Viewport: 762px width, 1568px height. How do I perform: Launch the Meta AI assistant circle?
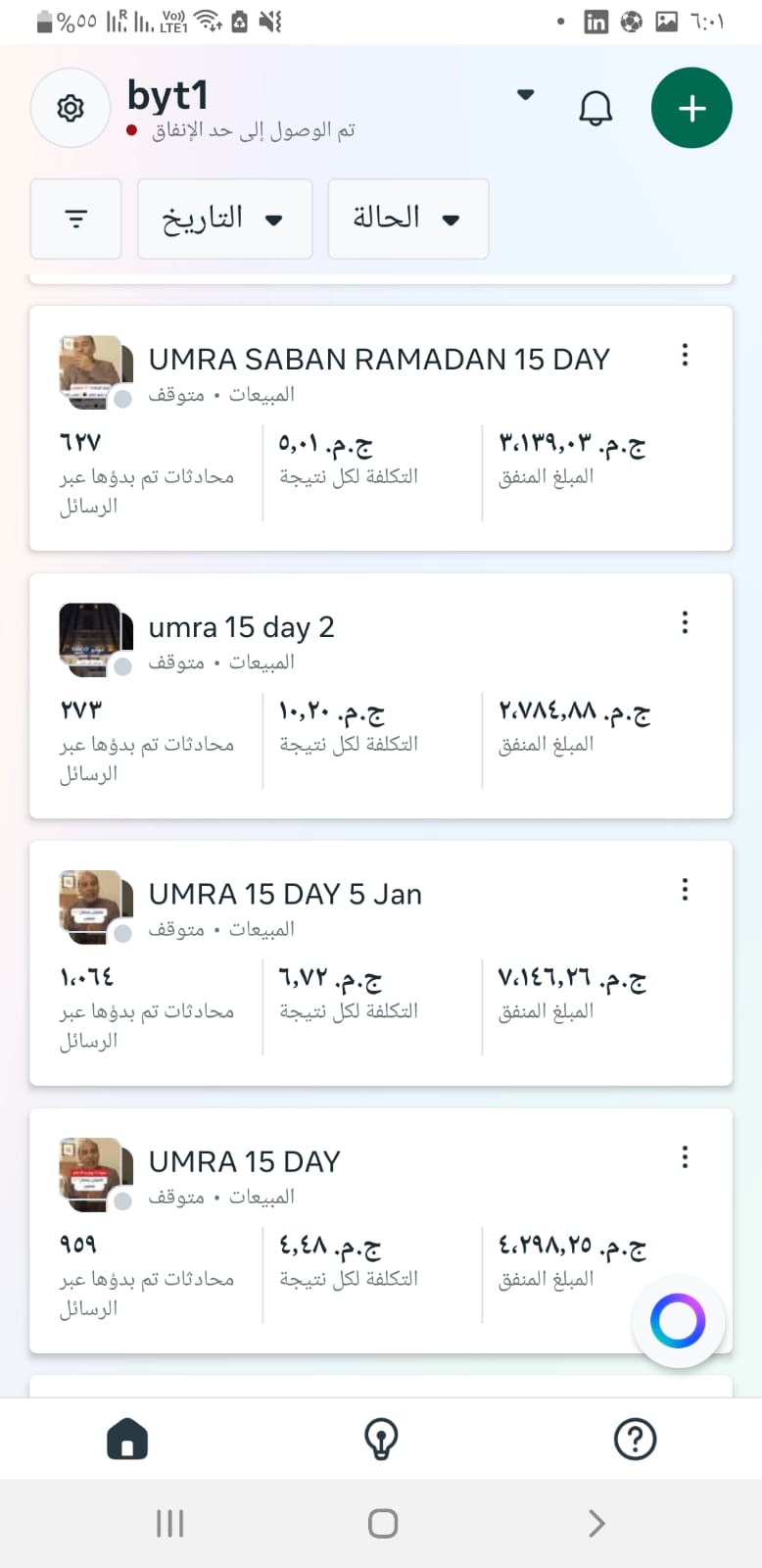click(678, 1321)
